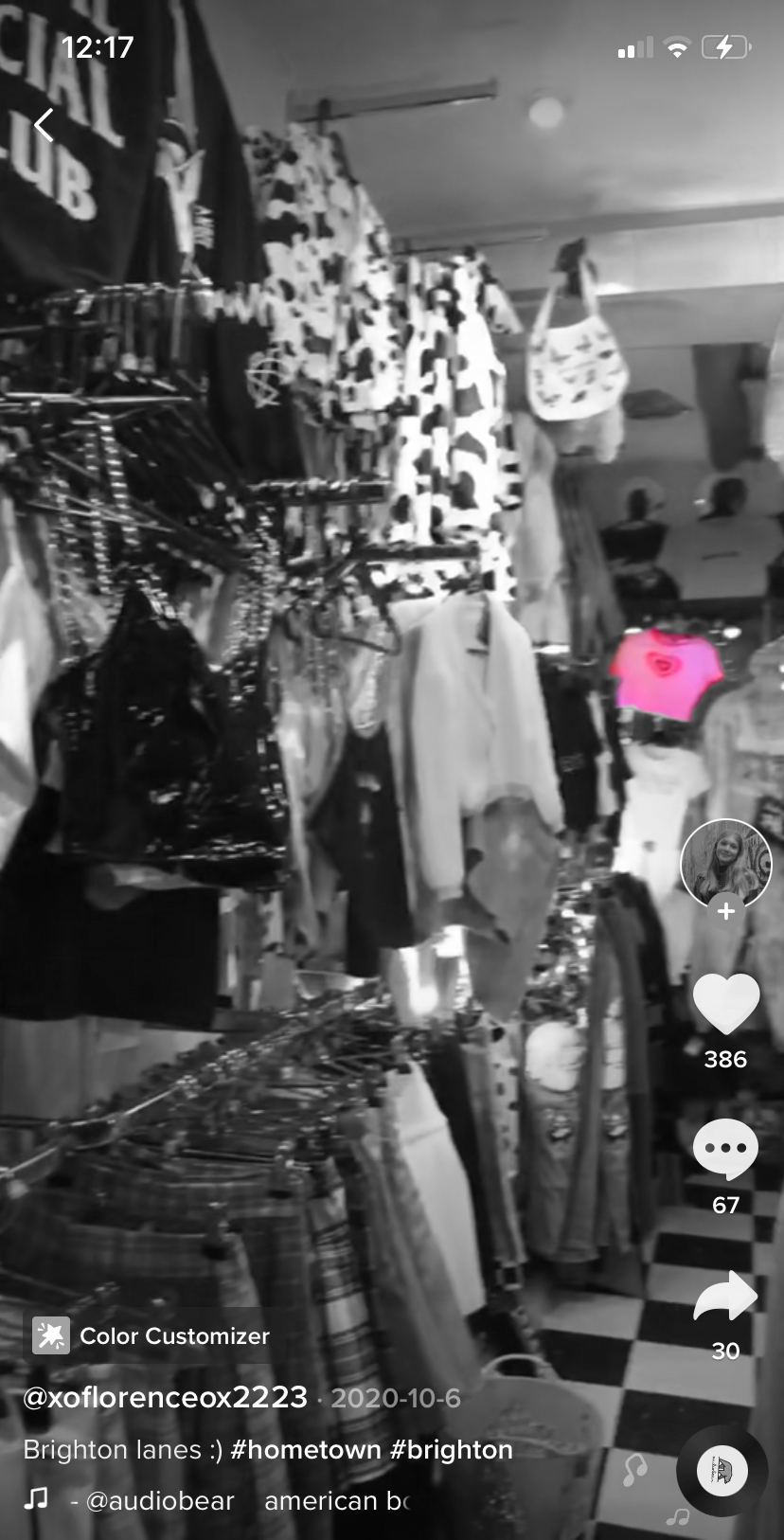Viewport: 784px width, 1540px height.
Task: Open the #brighton hashtag
Action: (451, 1450)
